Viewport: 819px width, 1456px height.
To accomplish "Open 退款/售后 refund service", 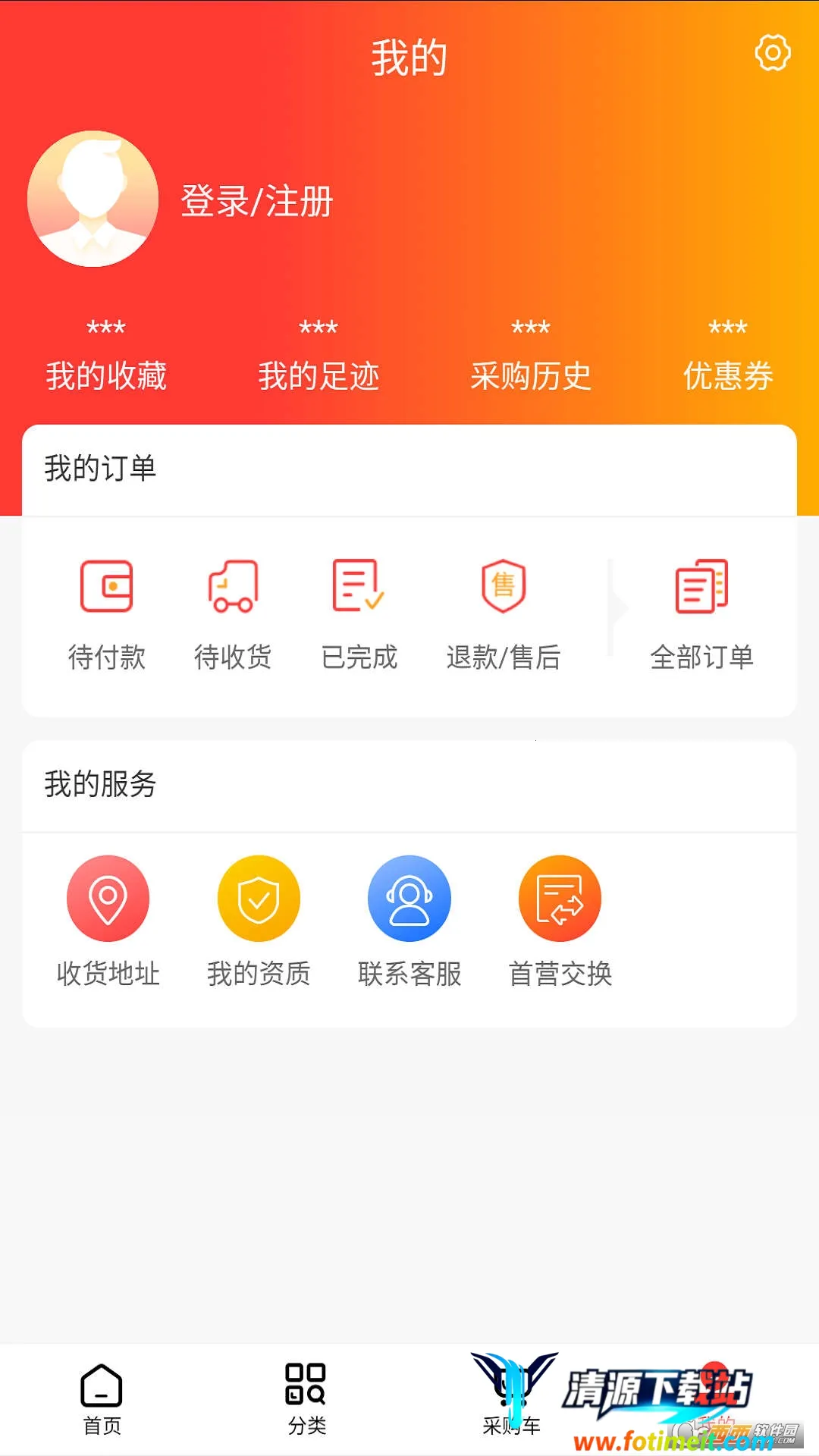I will click(x=504, y=614).
